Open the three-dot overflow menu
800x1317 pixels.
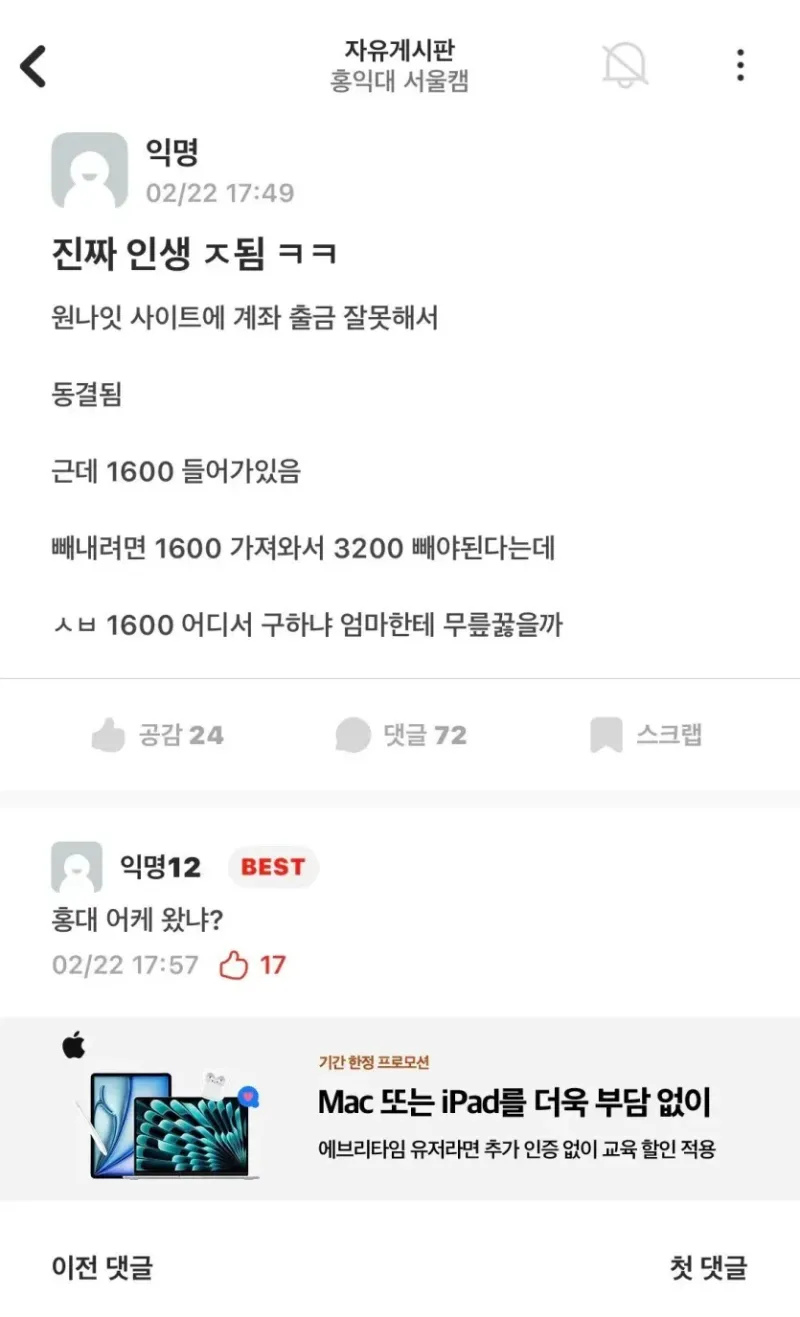[x=740, y=65]
